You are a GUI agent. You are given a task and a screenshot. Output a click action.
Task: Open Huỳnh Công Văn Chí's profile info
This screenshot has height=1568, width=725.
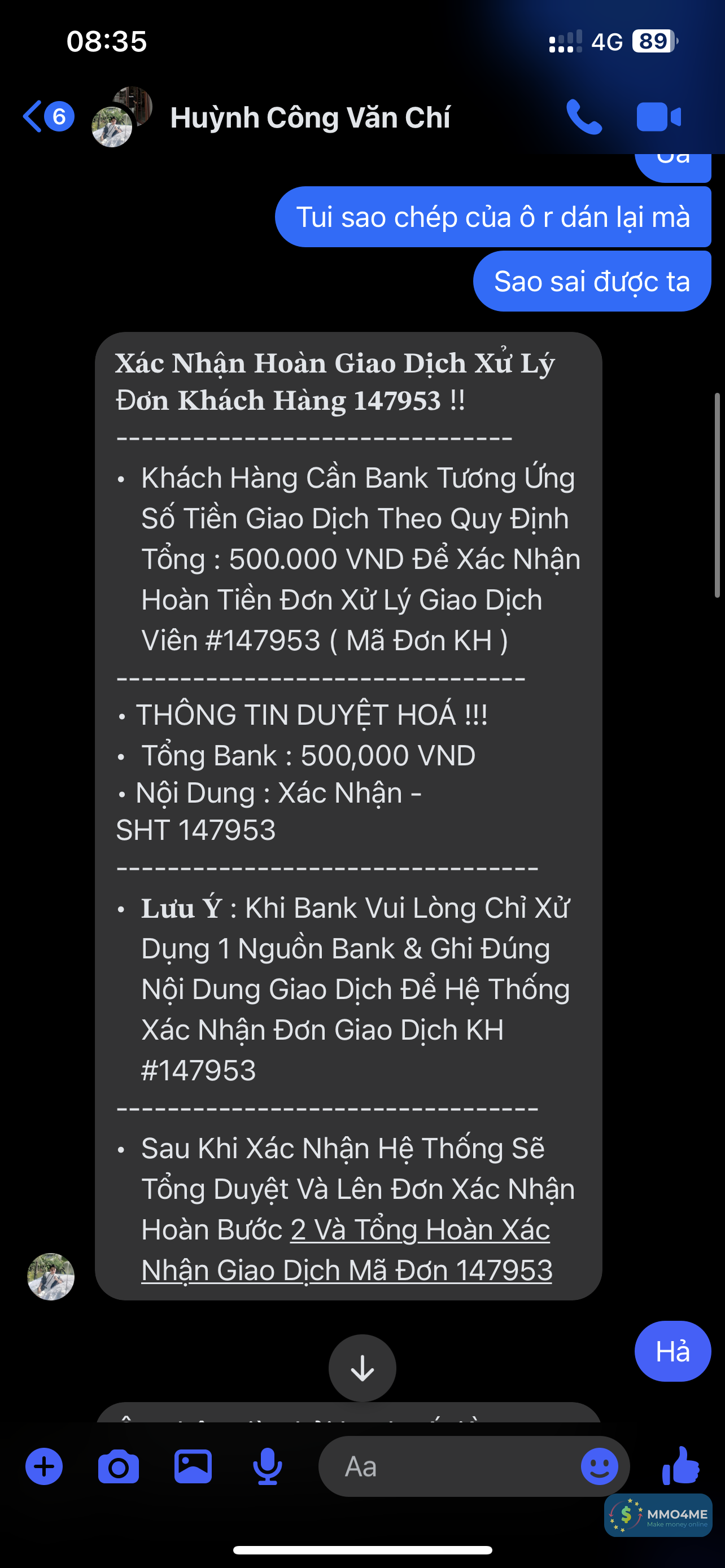309,117
